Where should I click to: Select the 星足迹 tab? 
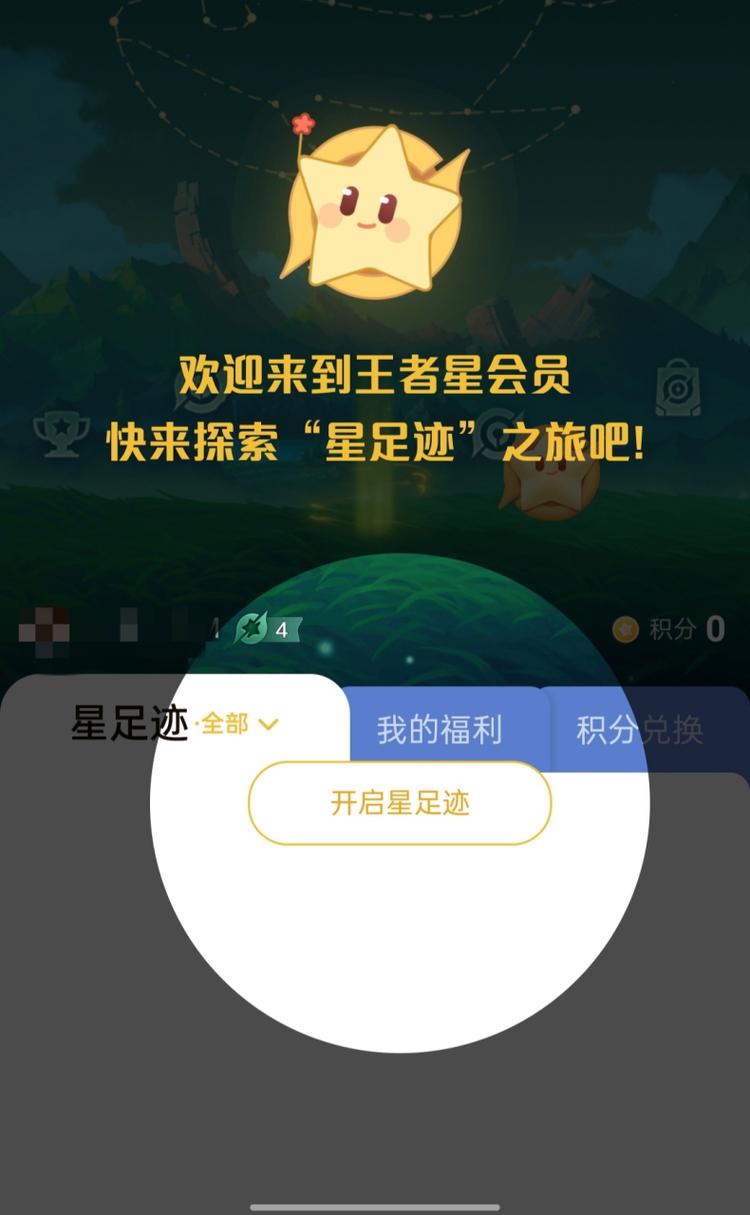click(130, 724)
